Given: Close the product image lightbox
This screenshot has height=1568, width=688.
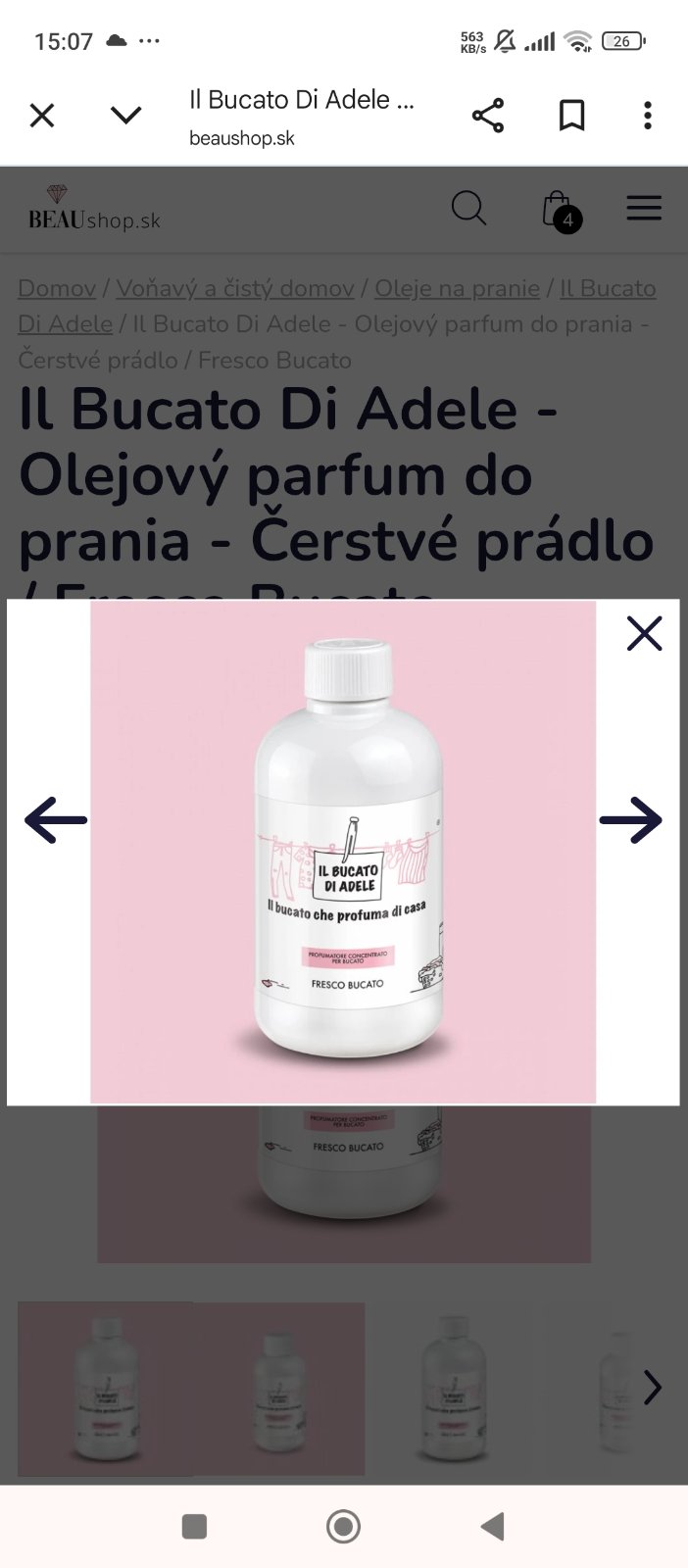Looking at the screenshot, I should click(644, 634).
